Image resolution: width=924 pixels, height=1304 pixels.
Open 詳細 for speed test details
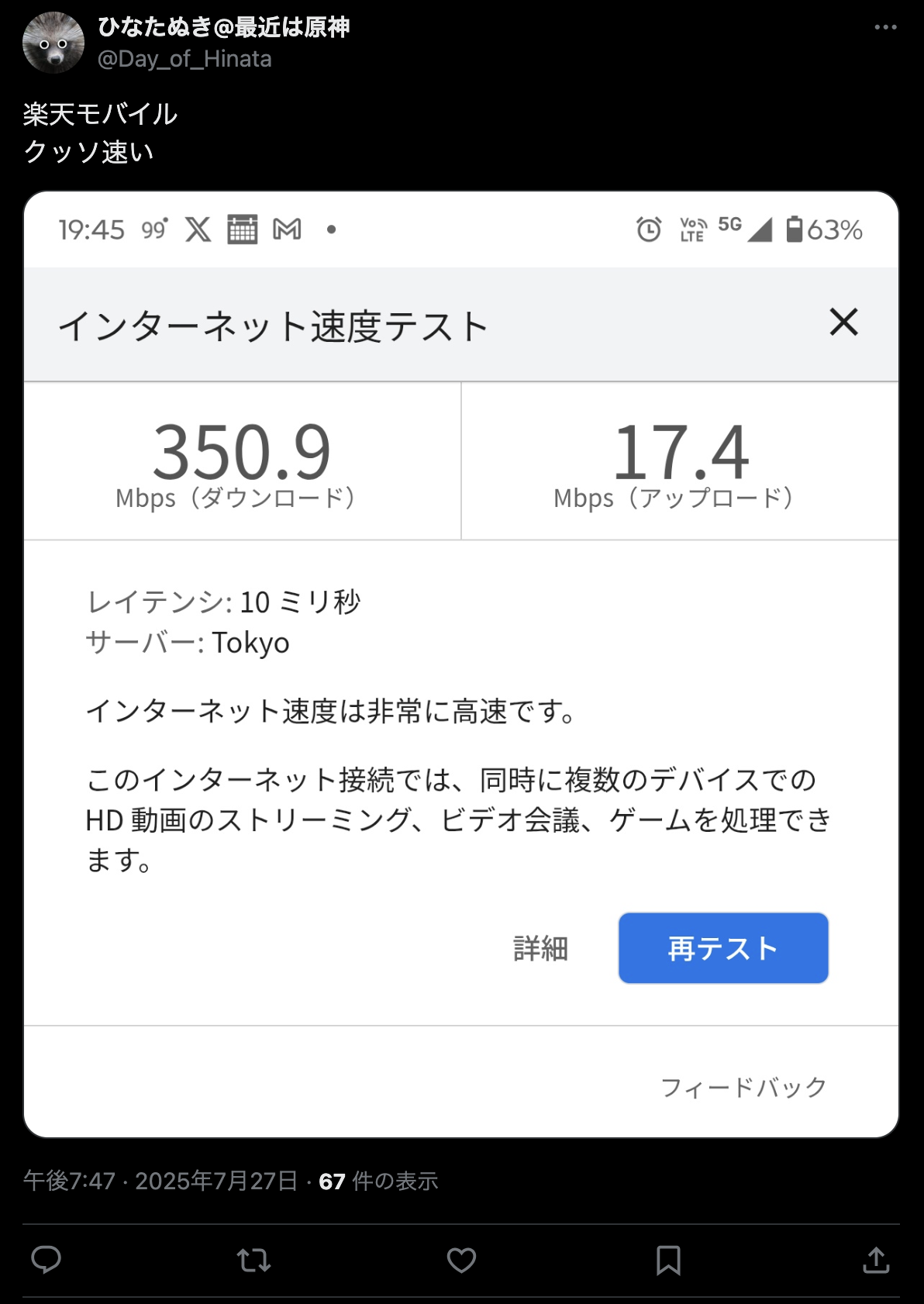pyautogui.click(x=540, y=947)
